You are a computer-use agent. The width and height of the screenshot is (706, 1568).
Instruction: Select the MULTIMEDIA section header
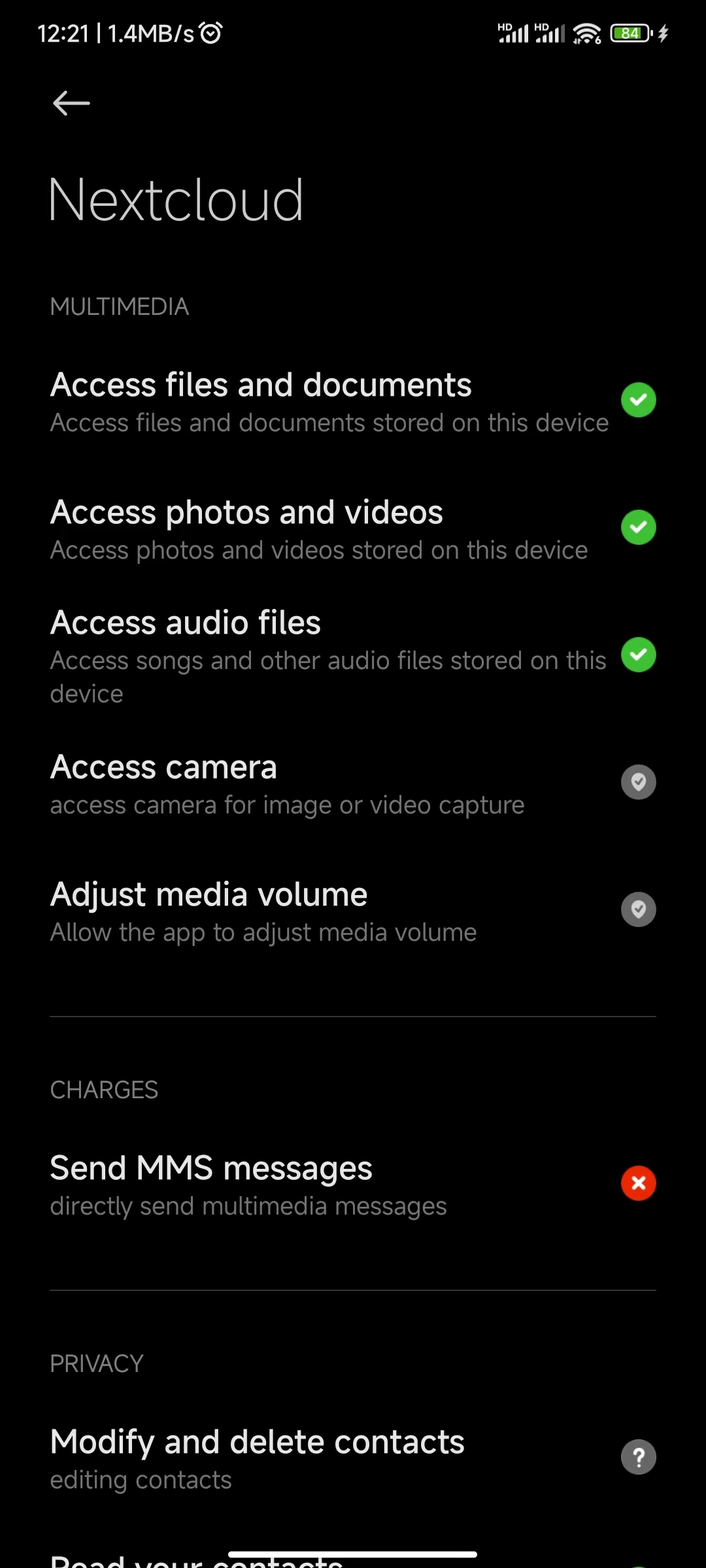120,306
